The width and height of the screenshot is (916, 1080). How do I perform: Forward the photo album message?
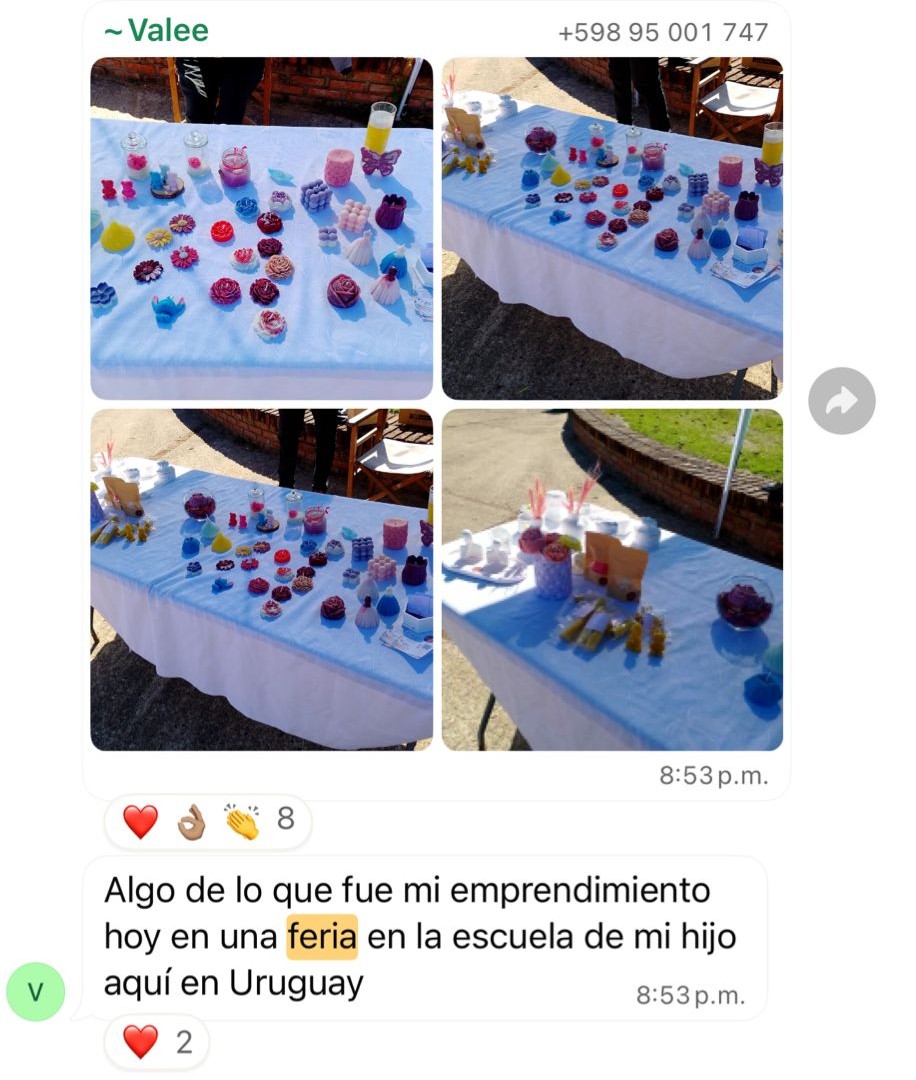841,401
